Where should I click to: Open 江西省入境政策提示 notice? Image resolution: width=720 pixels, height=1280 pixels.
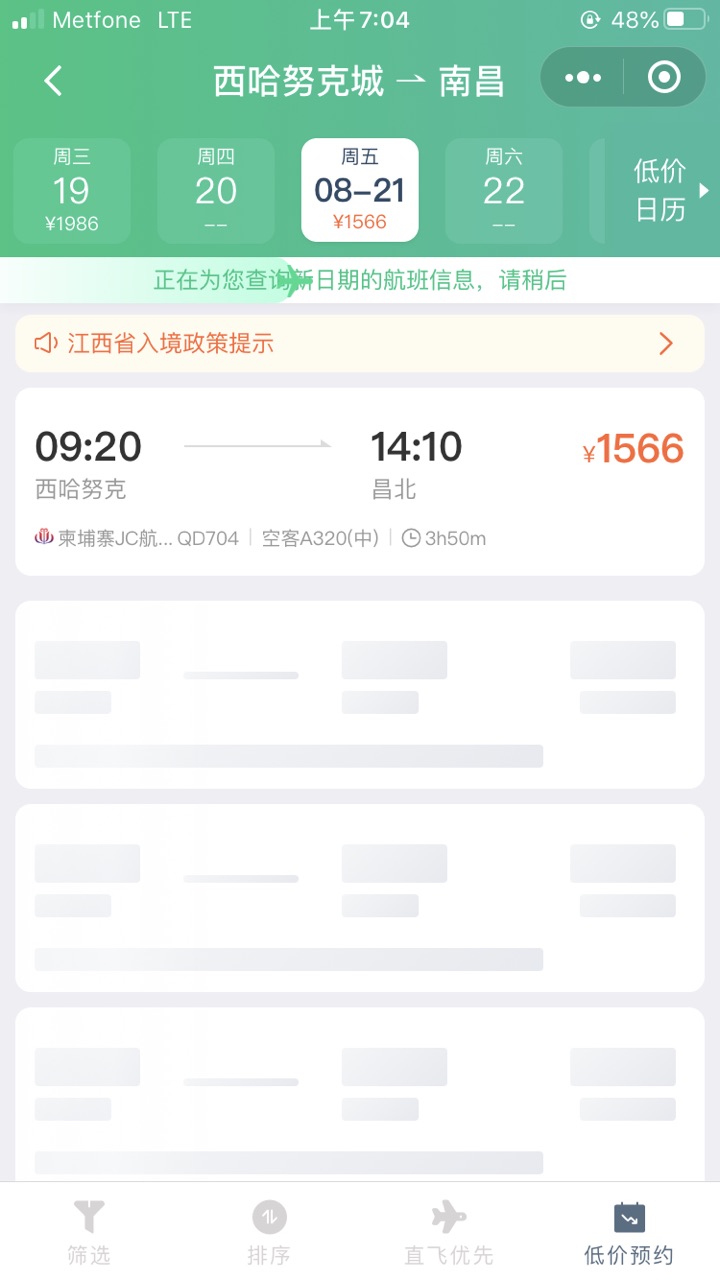[x=360, y=344]
